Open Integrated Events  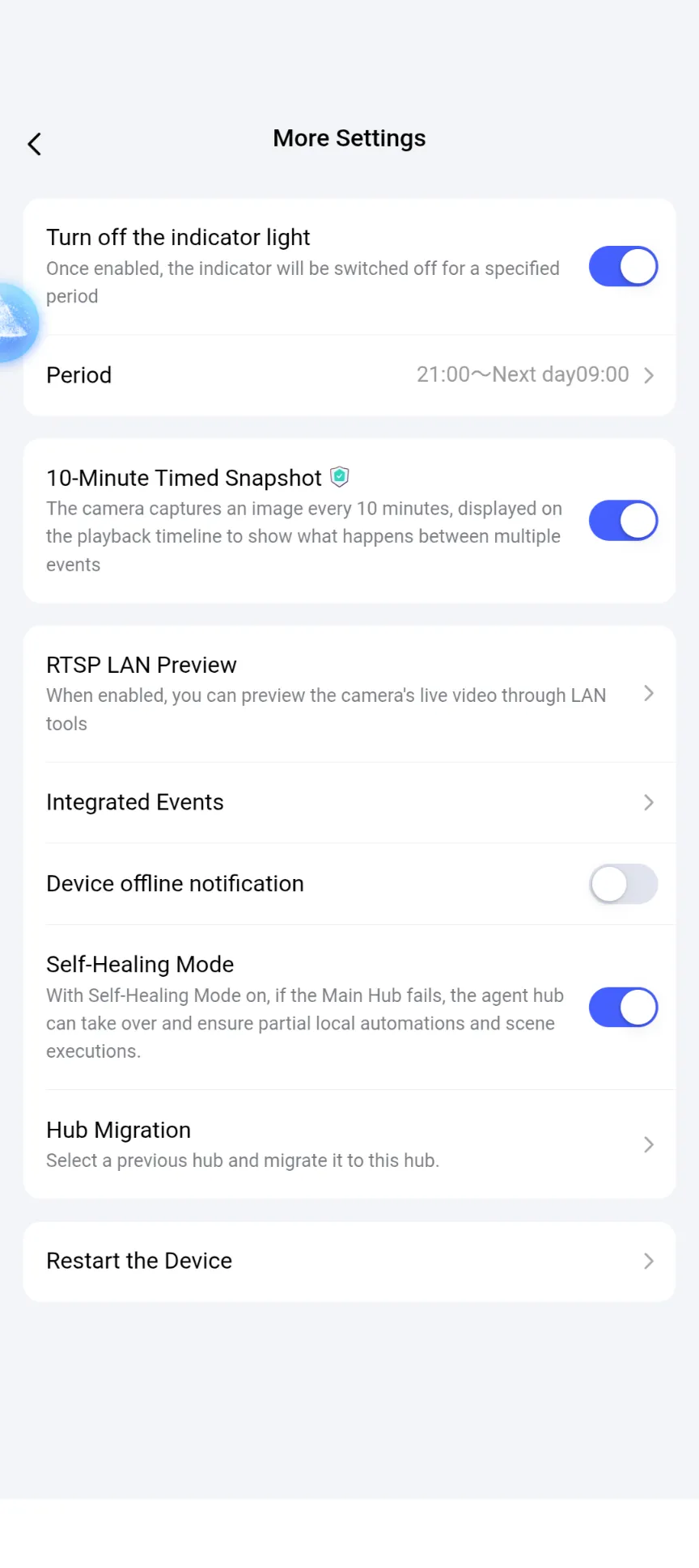pyautogui.click(x=349, y=802)
